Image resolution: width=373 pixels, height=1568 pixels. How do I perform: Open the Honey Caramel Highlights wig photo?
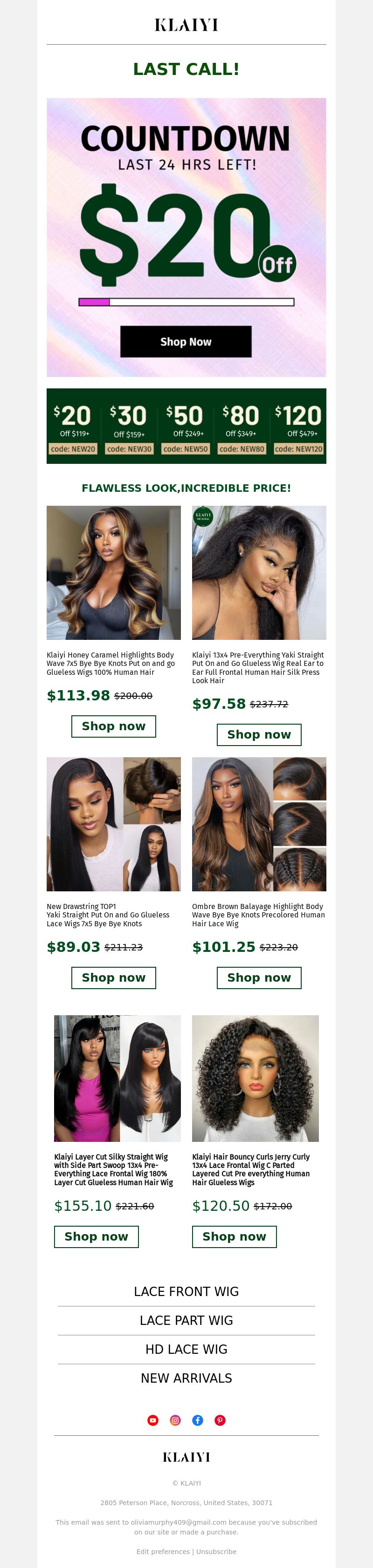tap(113, 572)
